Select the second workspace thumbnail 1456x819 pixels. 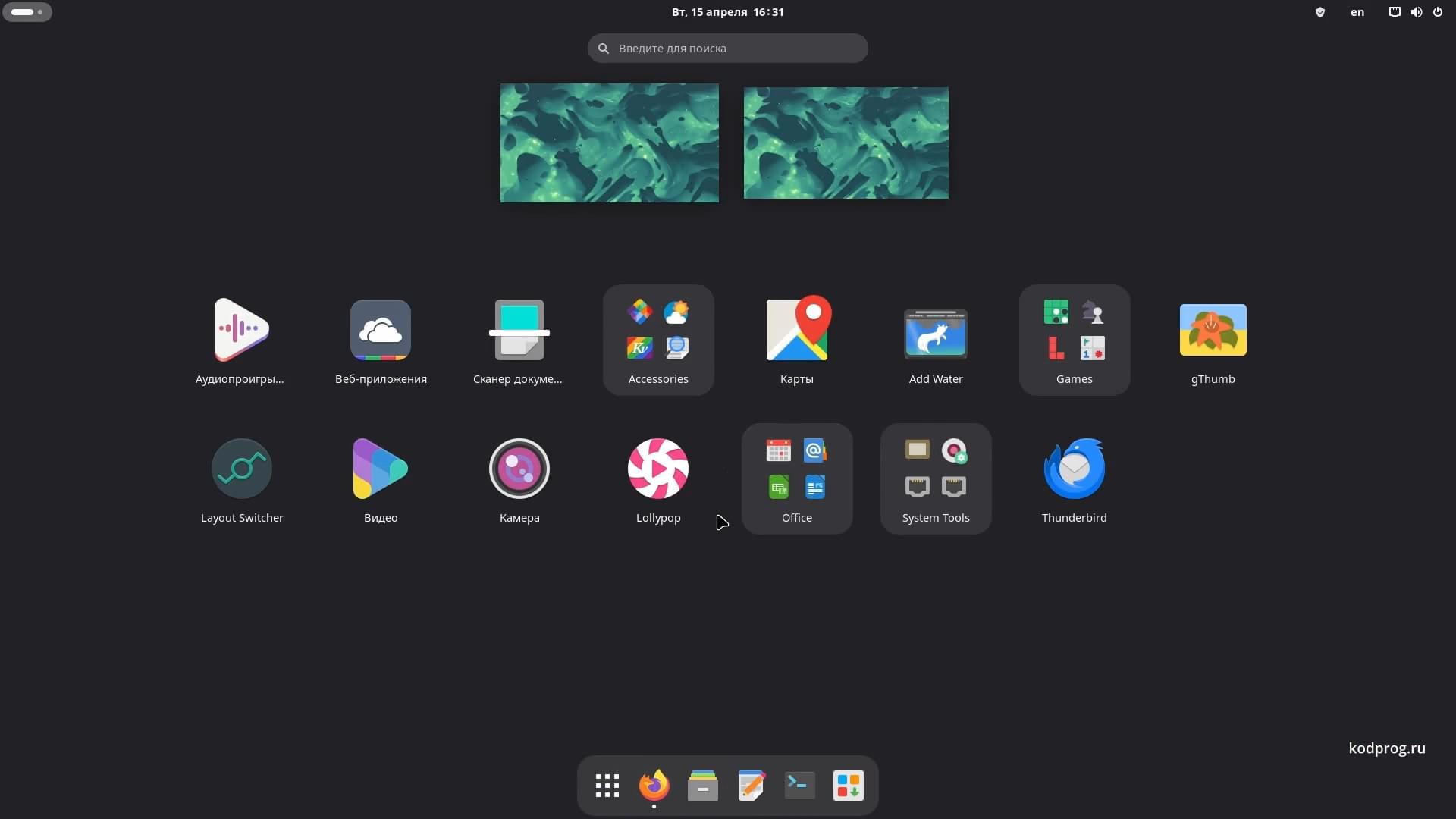[x=846, y=143]
